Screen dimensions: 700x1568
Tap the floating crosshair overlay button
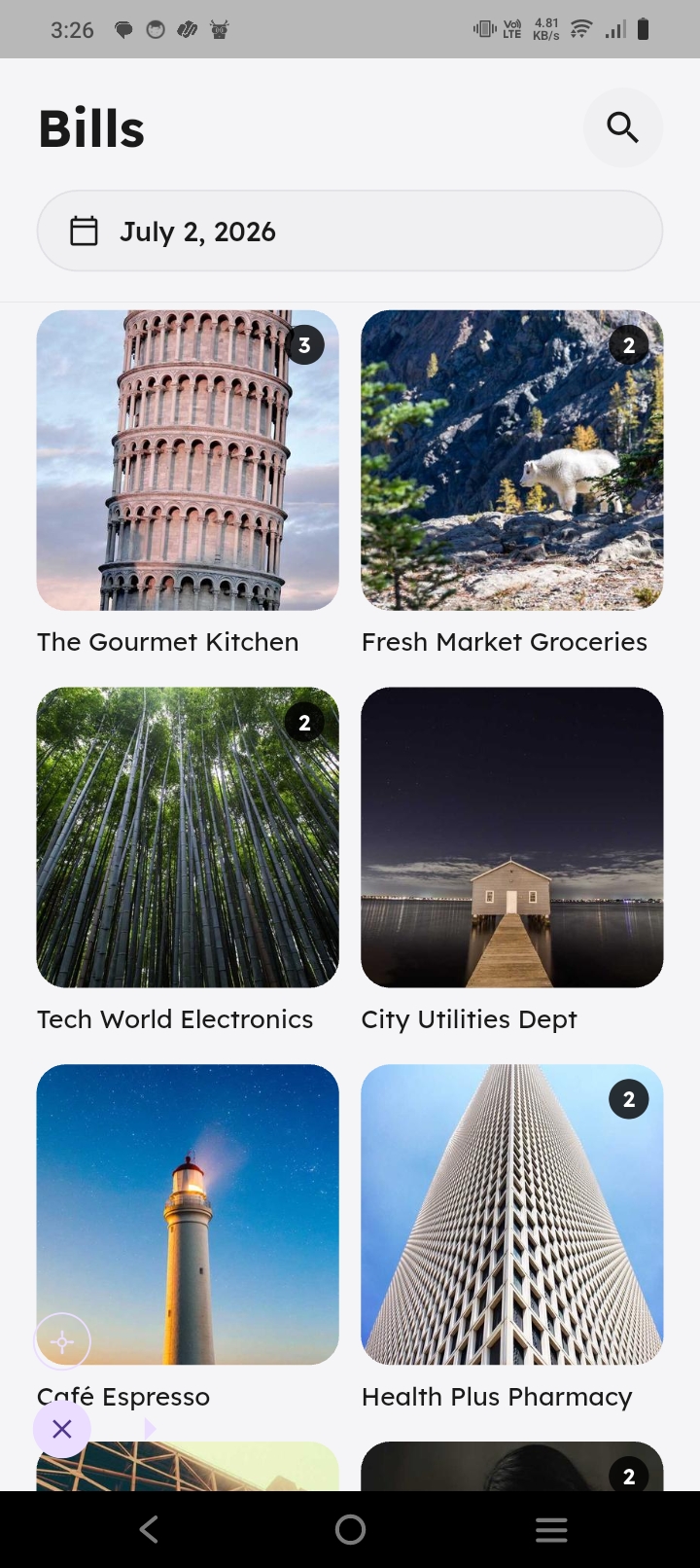point(62,1342)
